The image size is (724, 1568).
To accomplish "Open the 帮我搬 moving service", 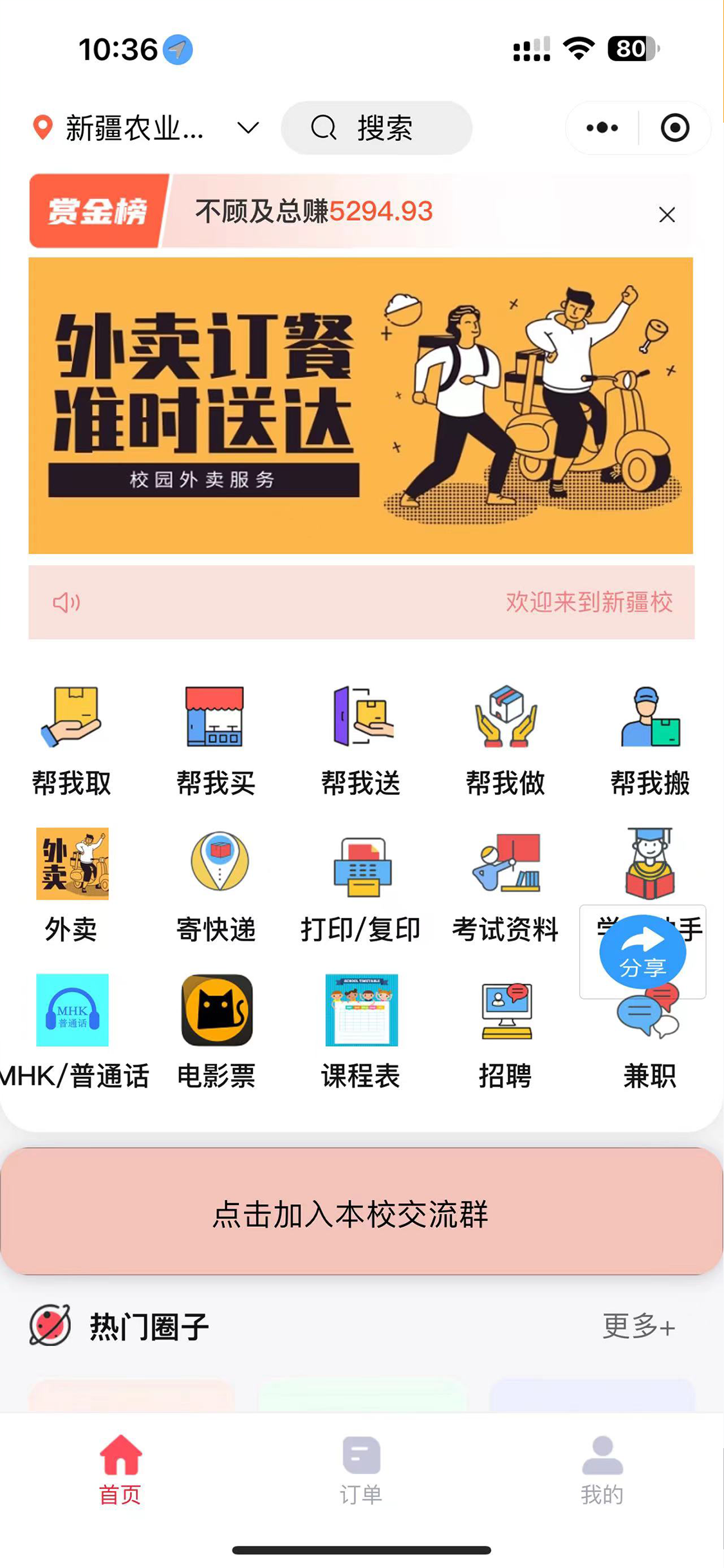I will [650, 740].
